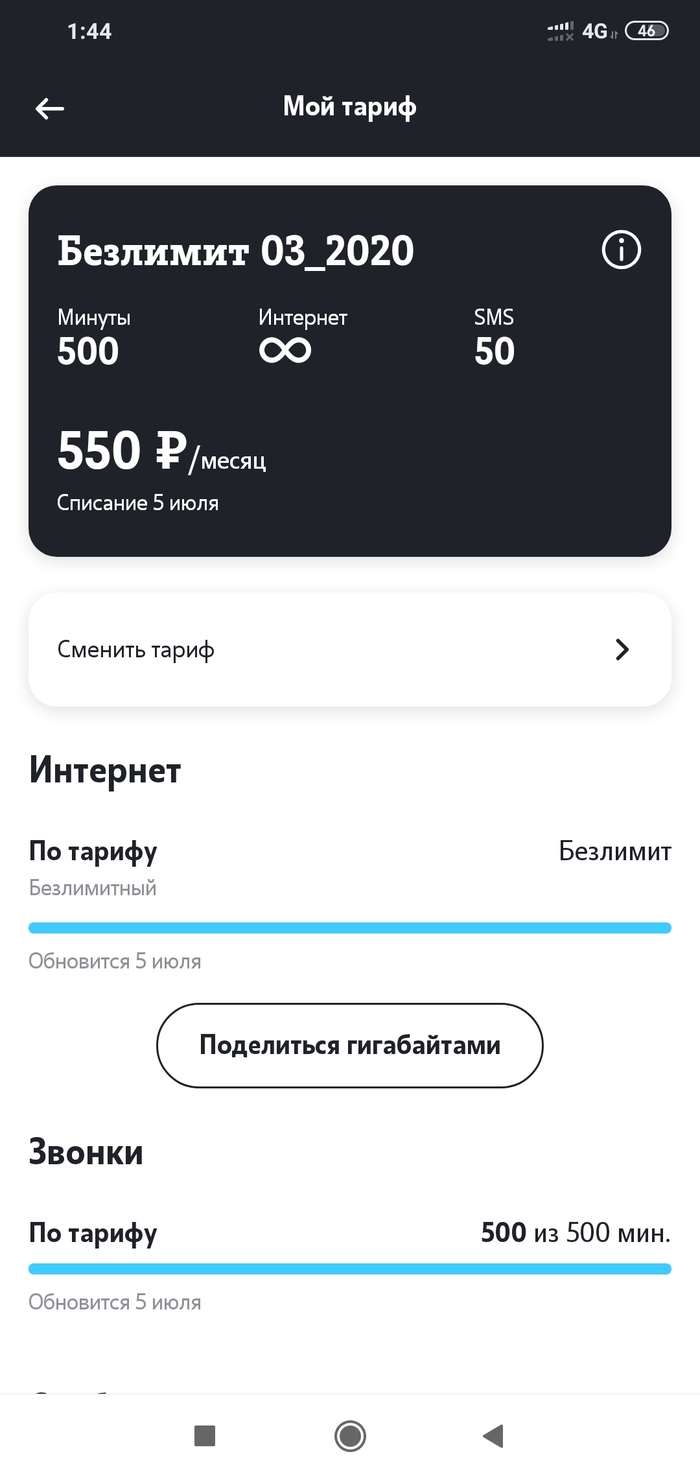Screen dimensions: 700x1478
Task: Open recent apps via square button
Action: pos(205,1437)
